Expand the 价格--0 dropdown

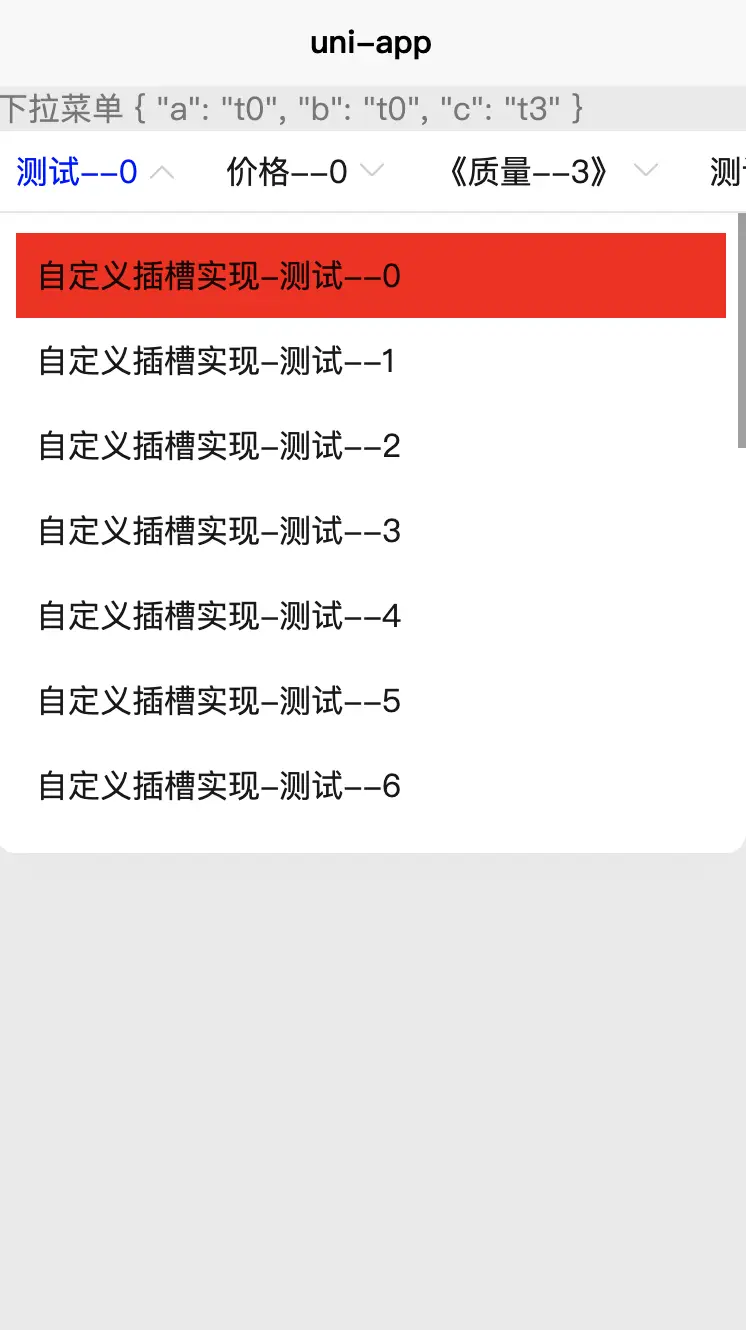pos(305,173)
